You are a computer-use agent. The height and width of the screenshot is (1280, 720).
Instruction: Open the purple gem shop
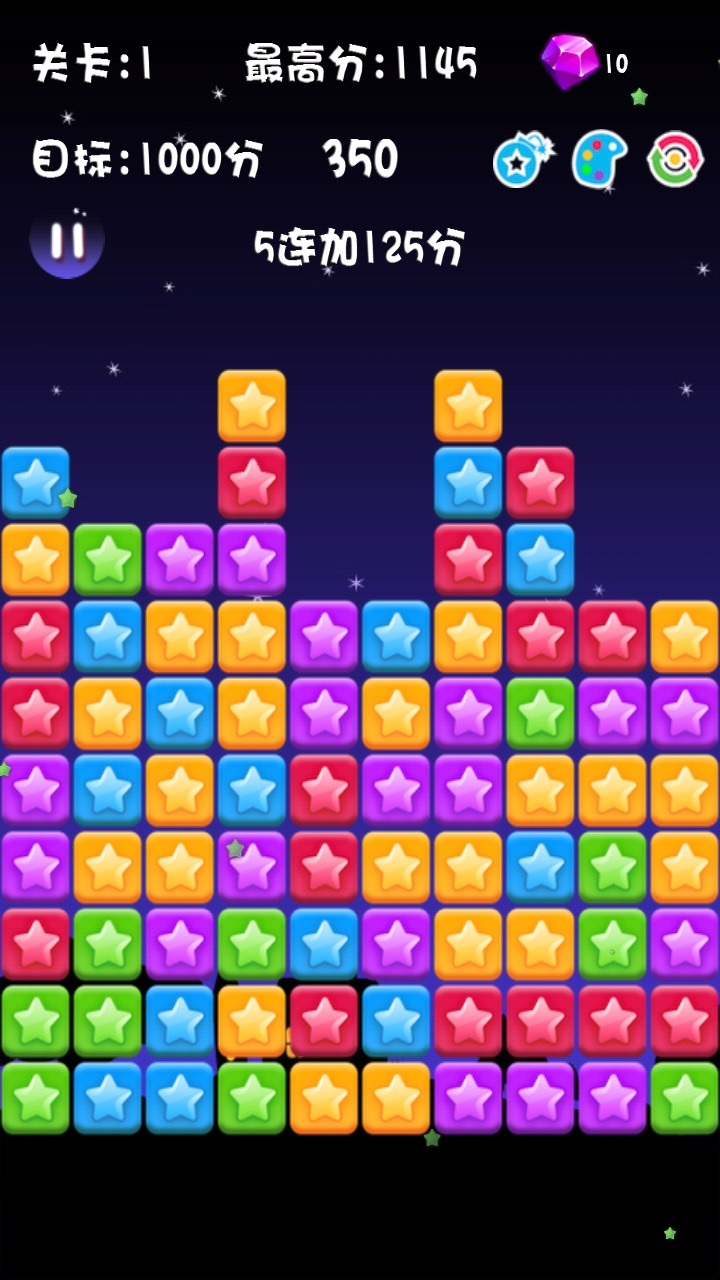[x=570, y=60]
